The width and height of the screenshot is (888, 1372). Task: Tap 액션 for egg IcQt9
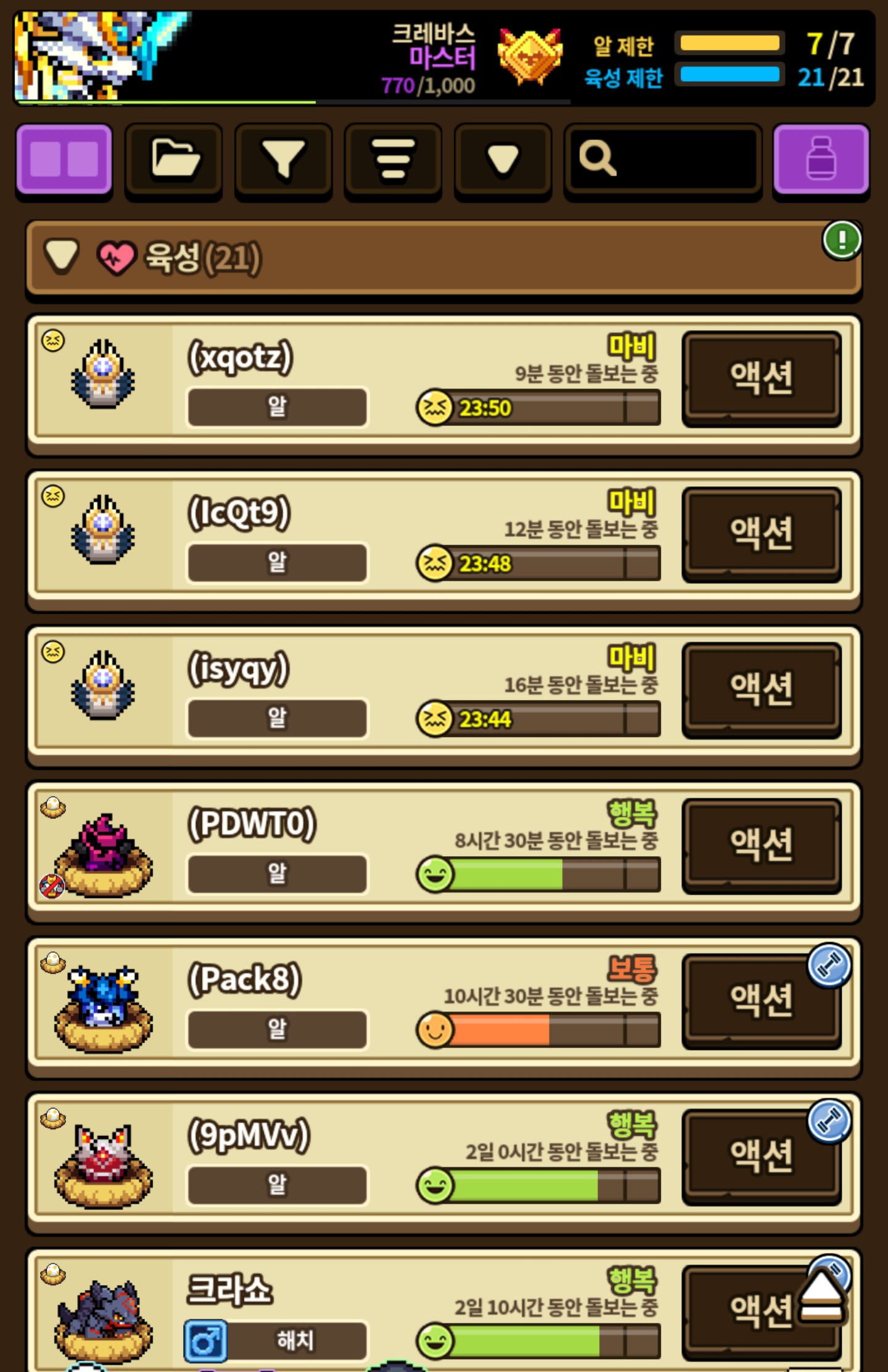pyautogui.click(x=761, y=534)
